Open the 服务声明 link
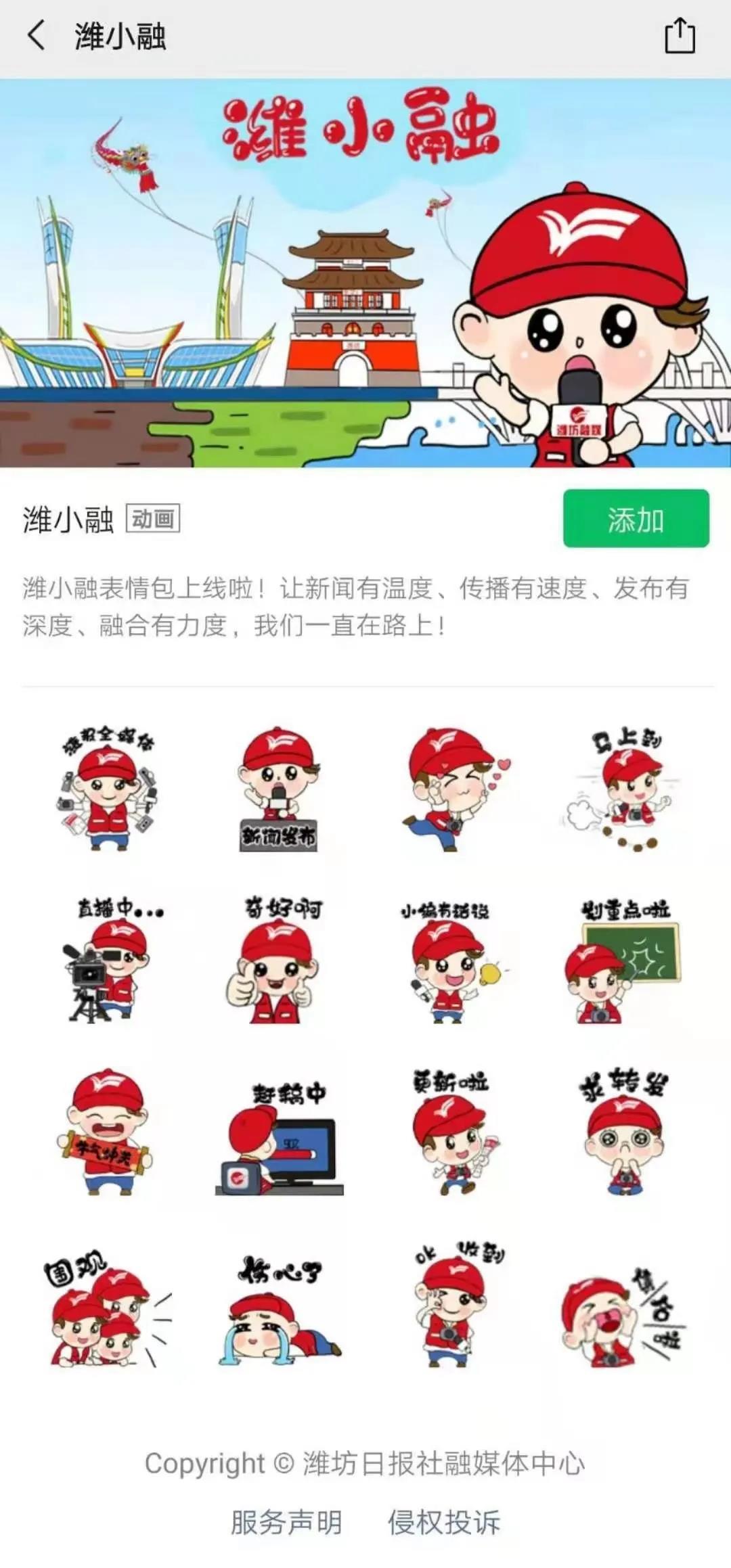Screen dimensions: 731x1568 286,1521
